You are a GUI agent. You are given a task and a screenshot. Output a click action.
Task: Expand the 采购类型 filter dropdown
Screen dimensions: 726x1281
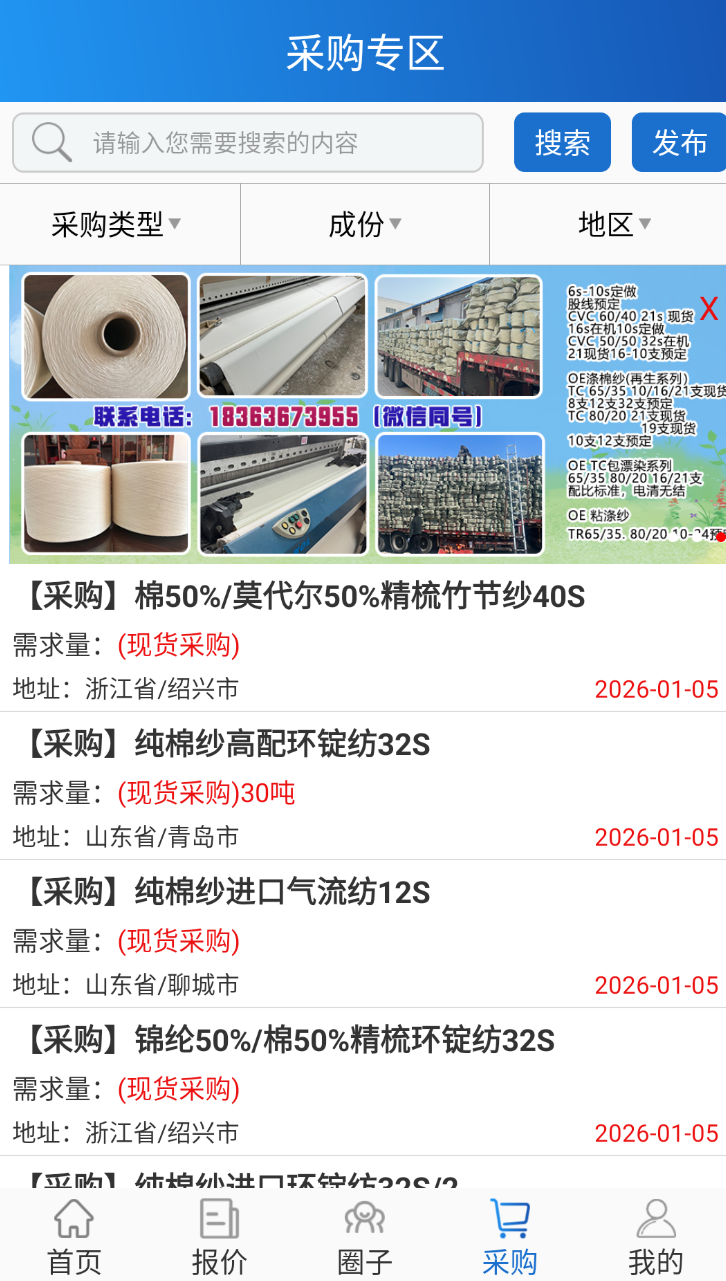[117, 224]
